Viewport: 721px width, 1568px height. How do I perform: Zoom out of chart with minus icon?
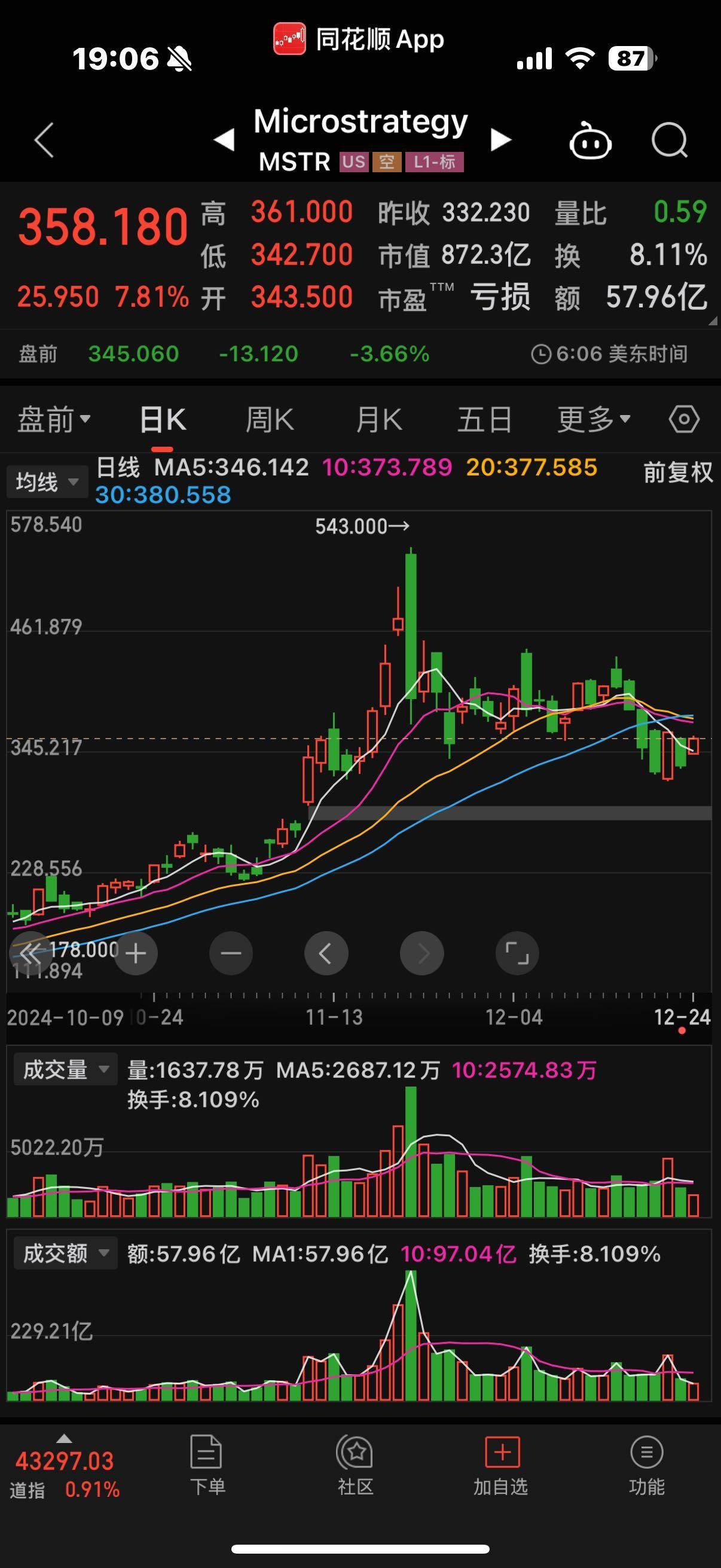231,953
